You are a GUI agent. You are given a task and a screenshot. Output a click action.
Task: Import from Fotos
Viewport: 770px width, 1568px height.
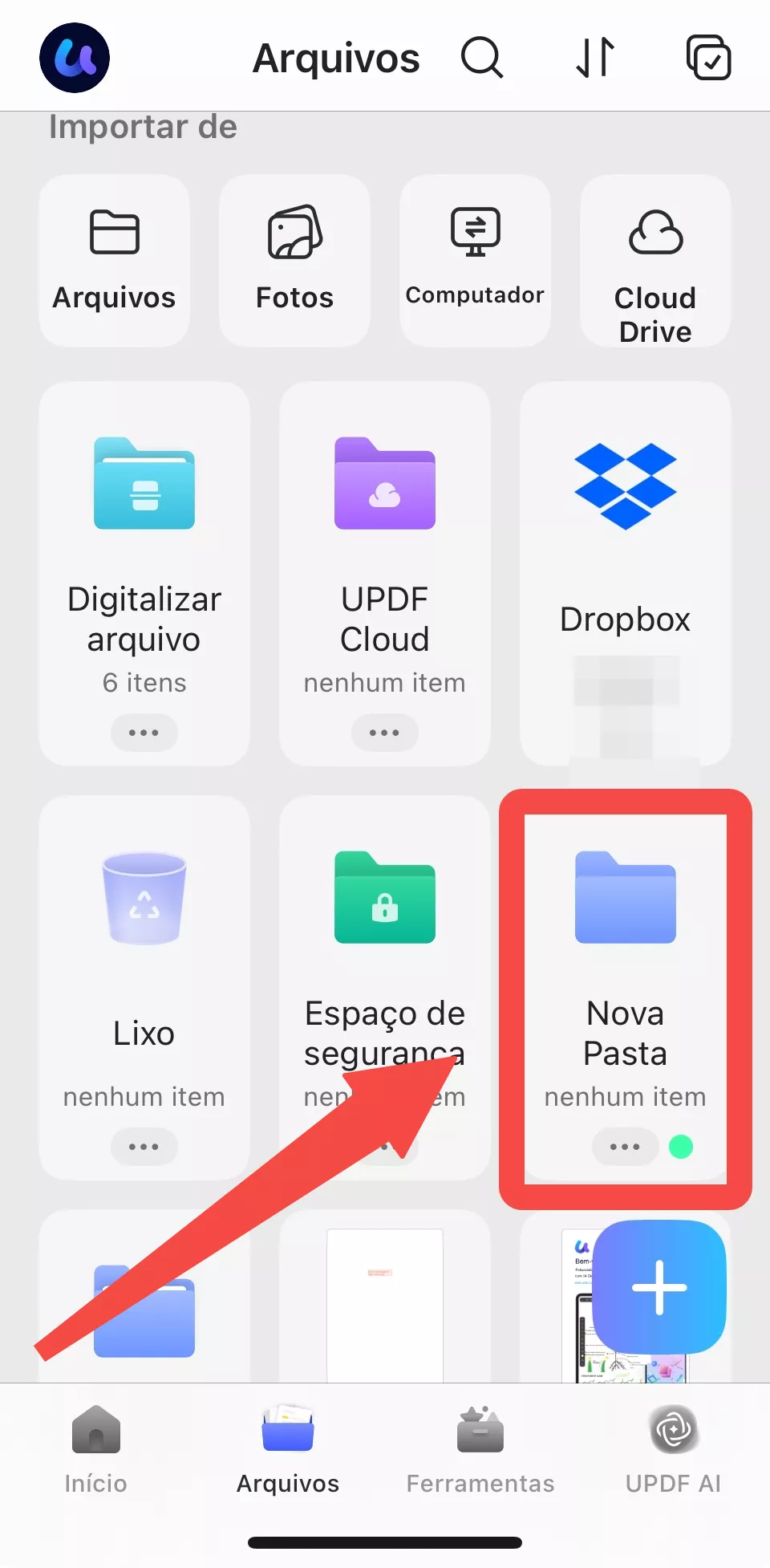294,261
